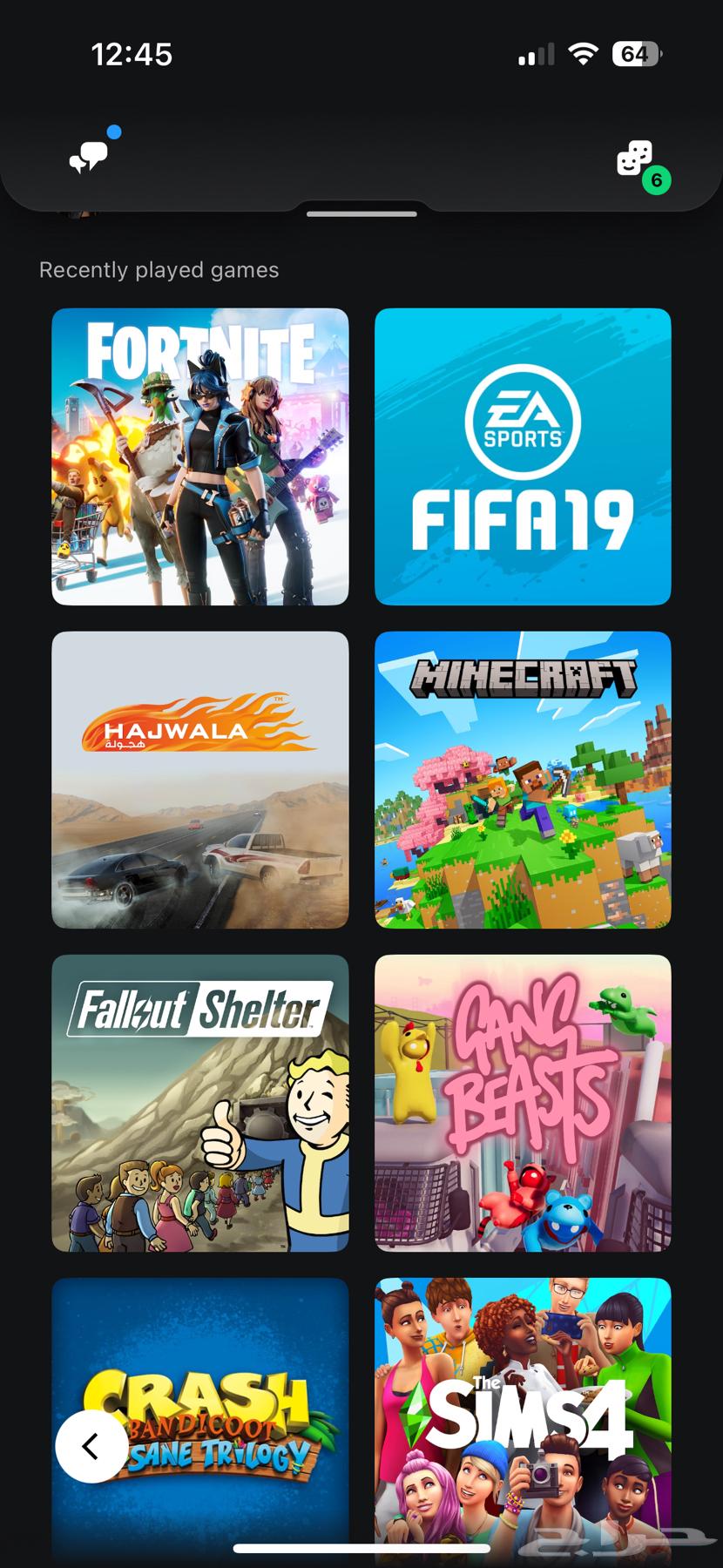Viewport: 723px width, 1568px height.
Task: Open the Fallout Shelter game tile
Action: coord(199,1103)
